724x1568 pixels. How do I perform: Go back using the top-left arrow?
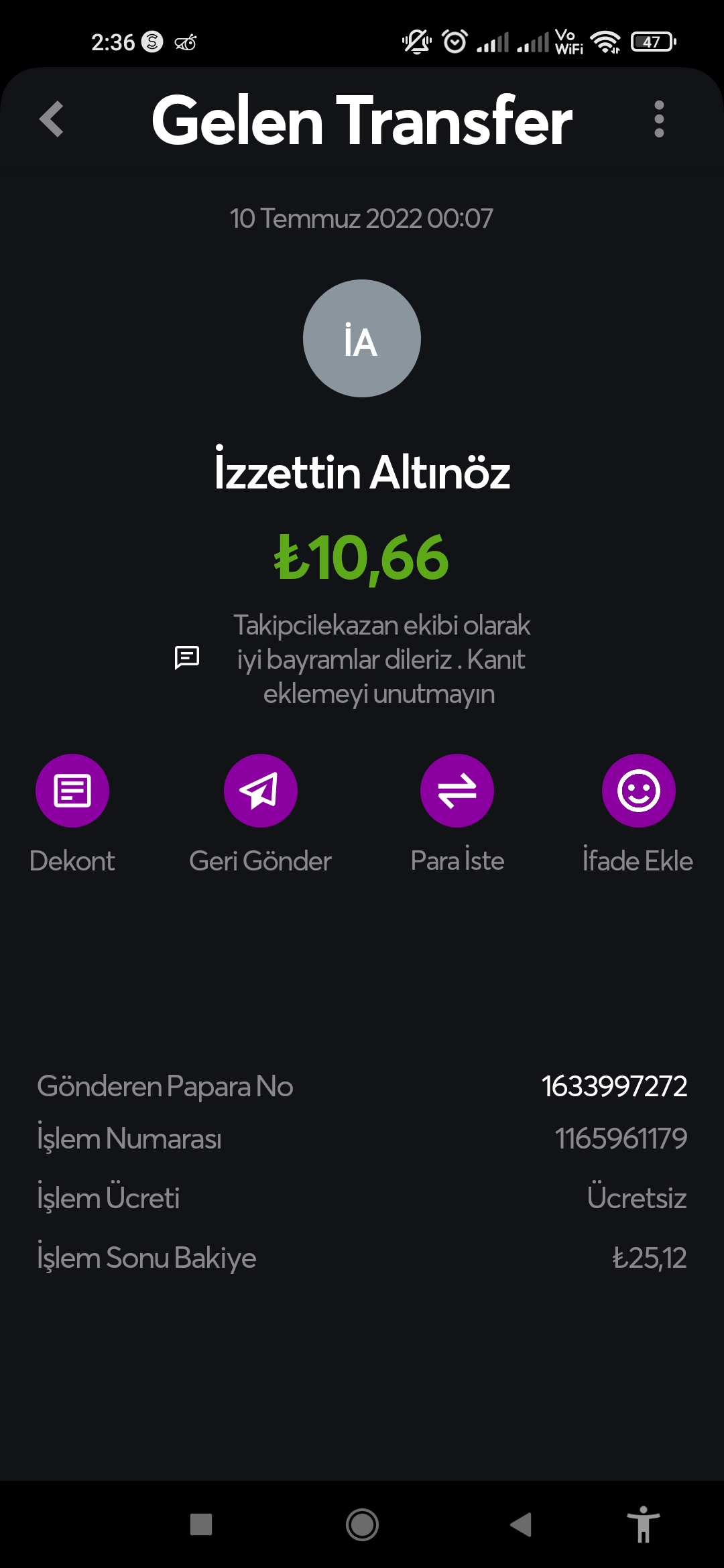[52, 119]
